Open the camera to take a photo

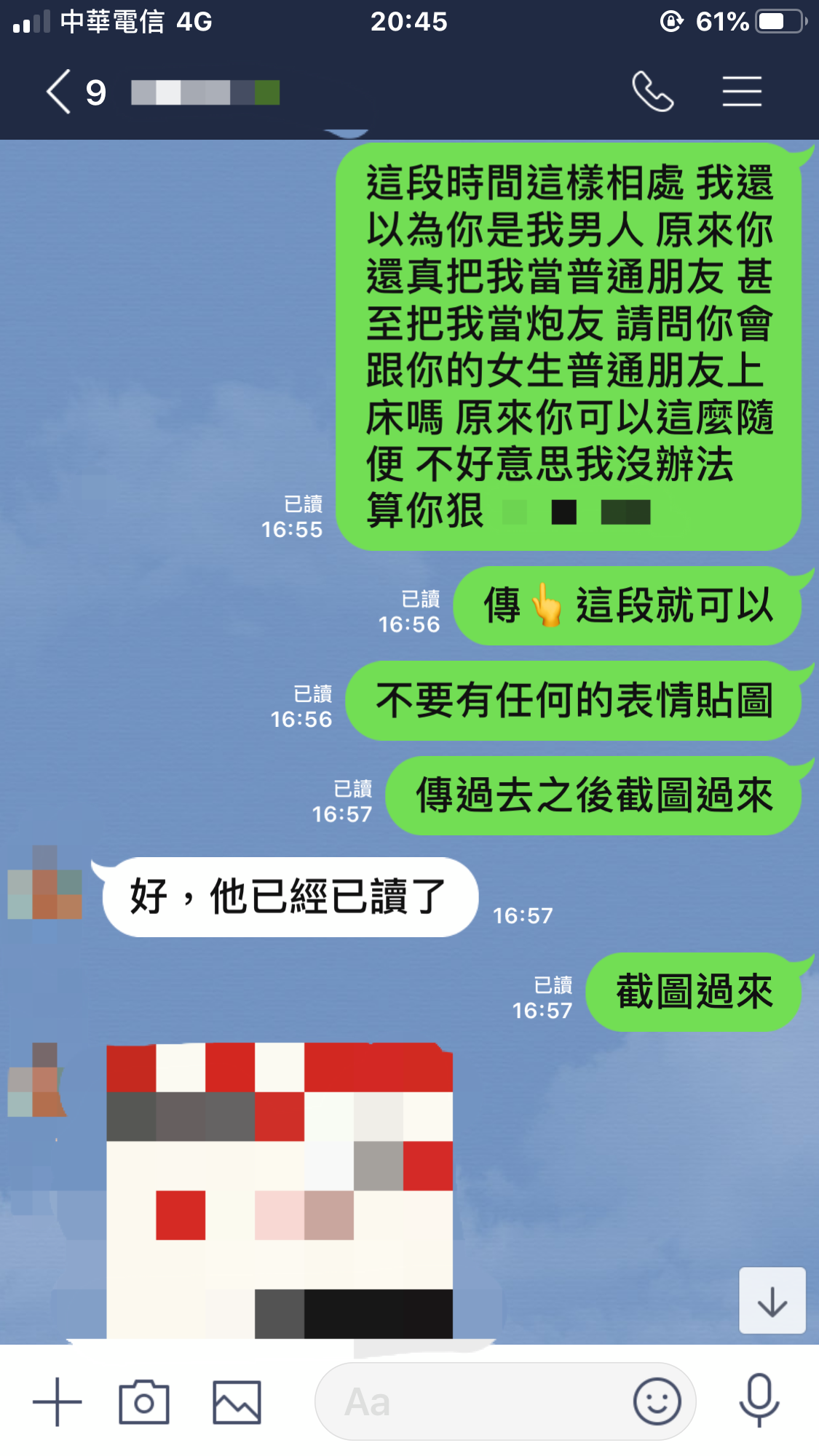click(144, 1401)
